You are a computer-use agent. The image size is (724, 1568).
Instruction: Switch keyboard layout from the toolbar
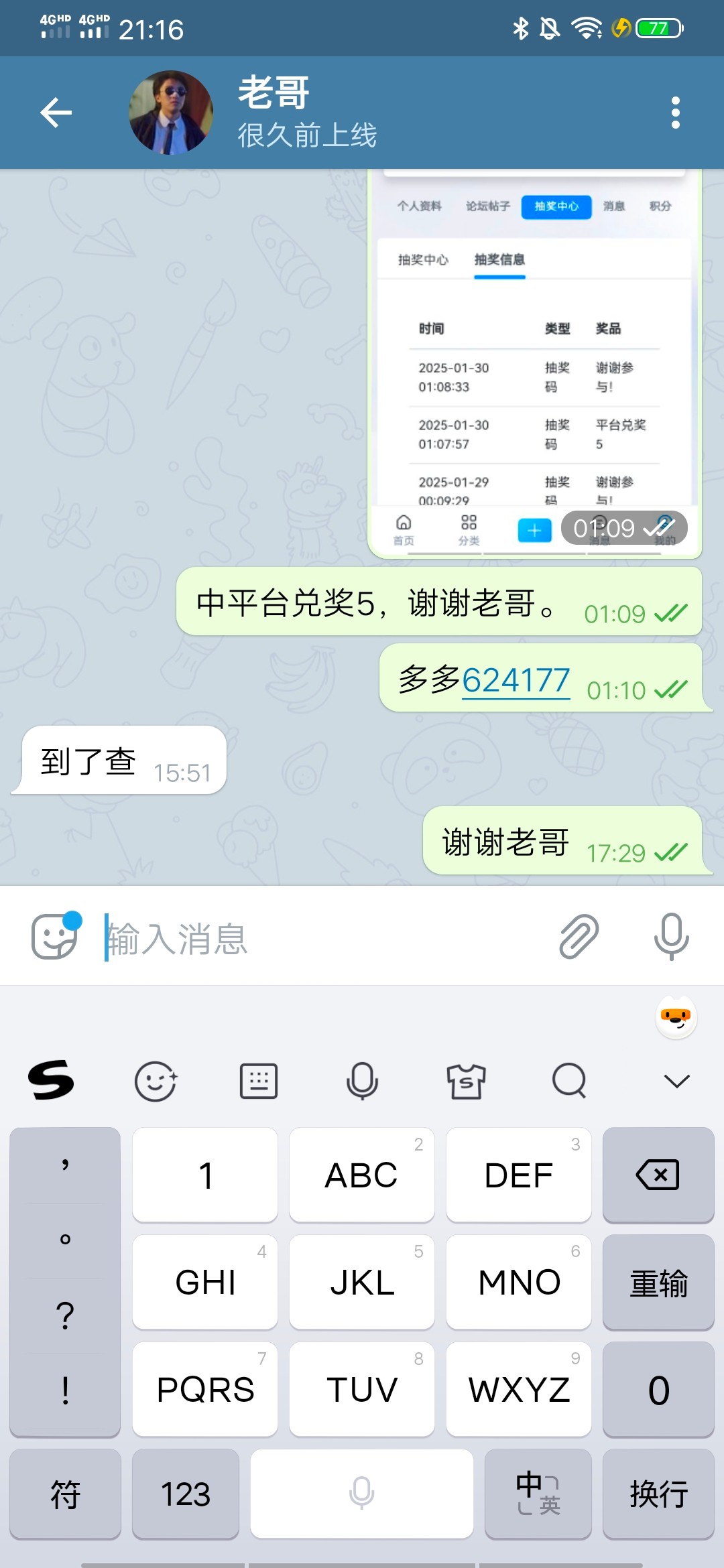[259, 1081]
